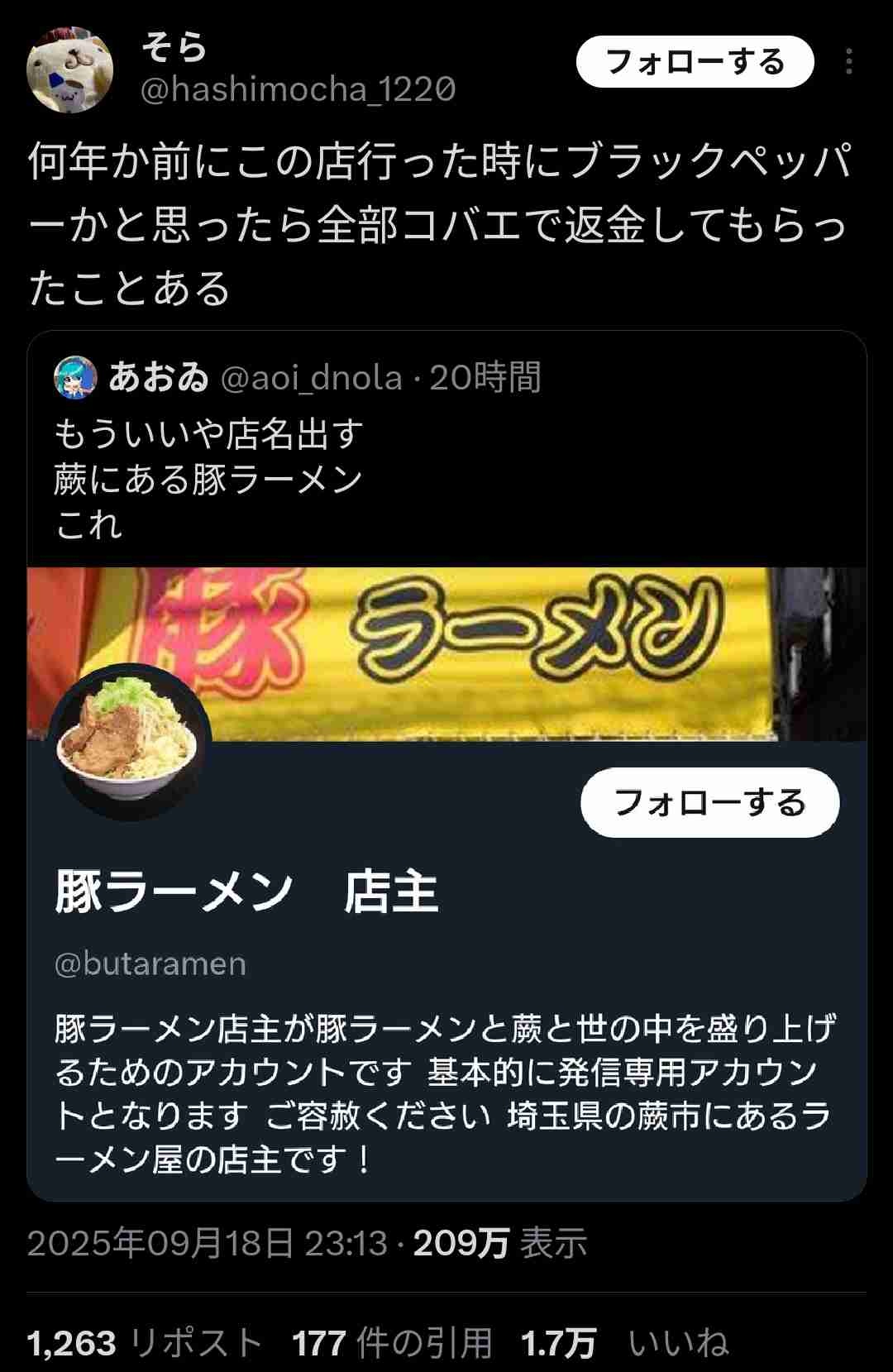893x1372 pixels.
Task: View the 1.7万 いいね likes list
Action: [624, 1343]
